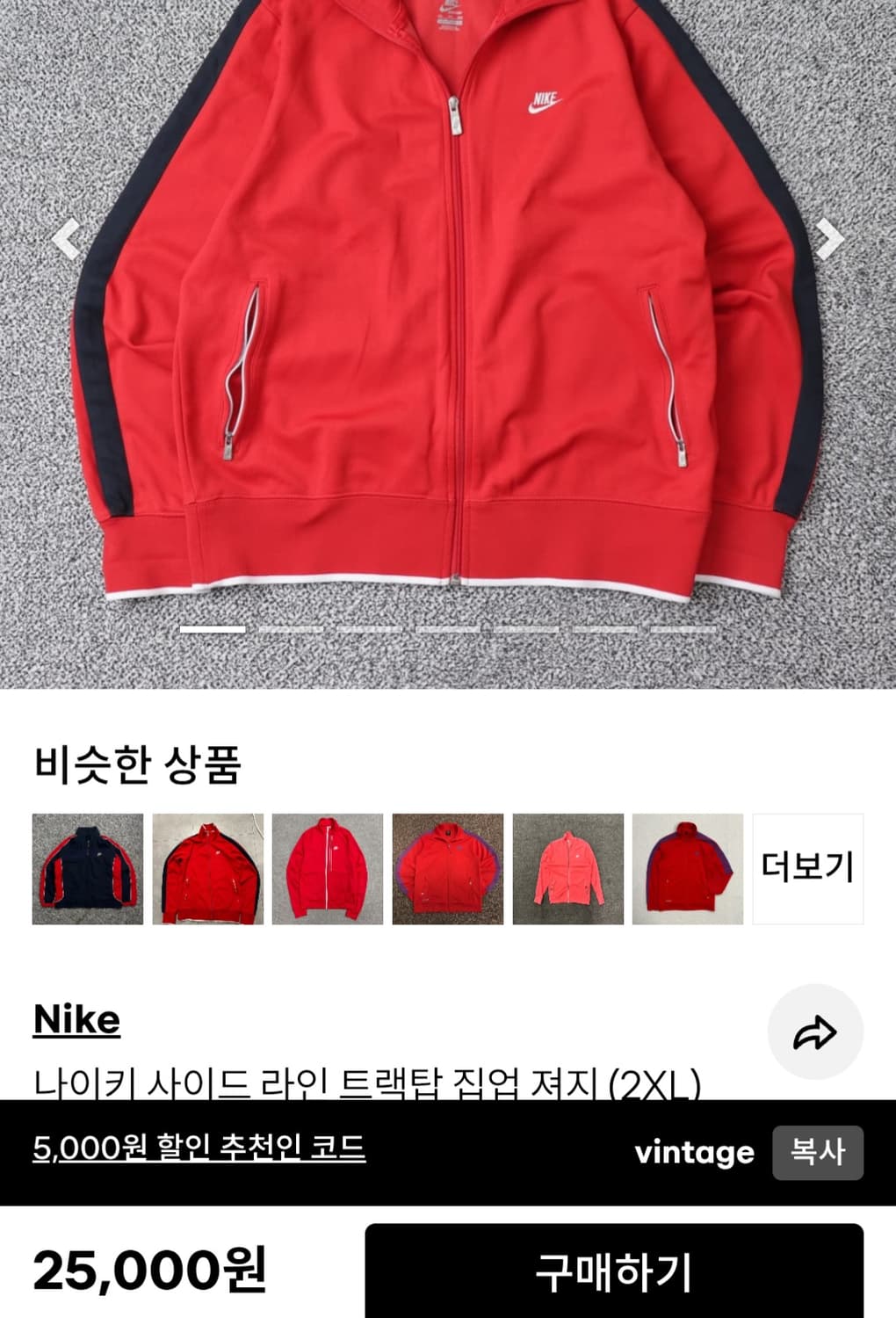Tap the last carousel indicator dash
The width and height of the screenshot is (896, 1318).
[682, 629]
